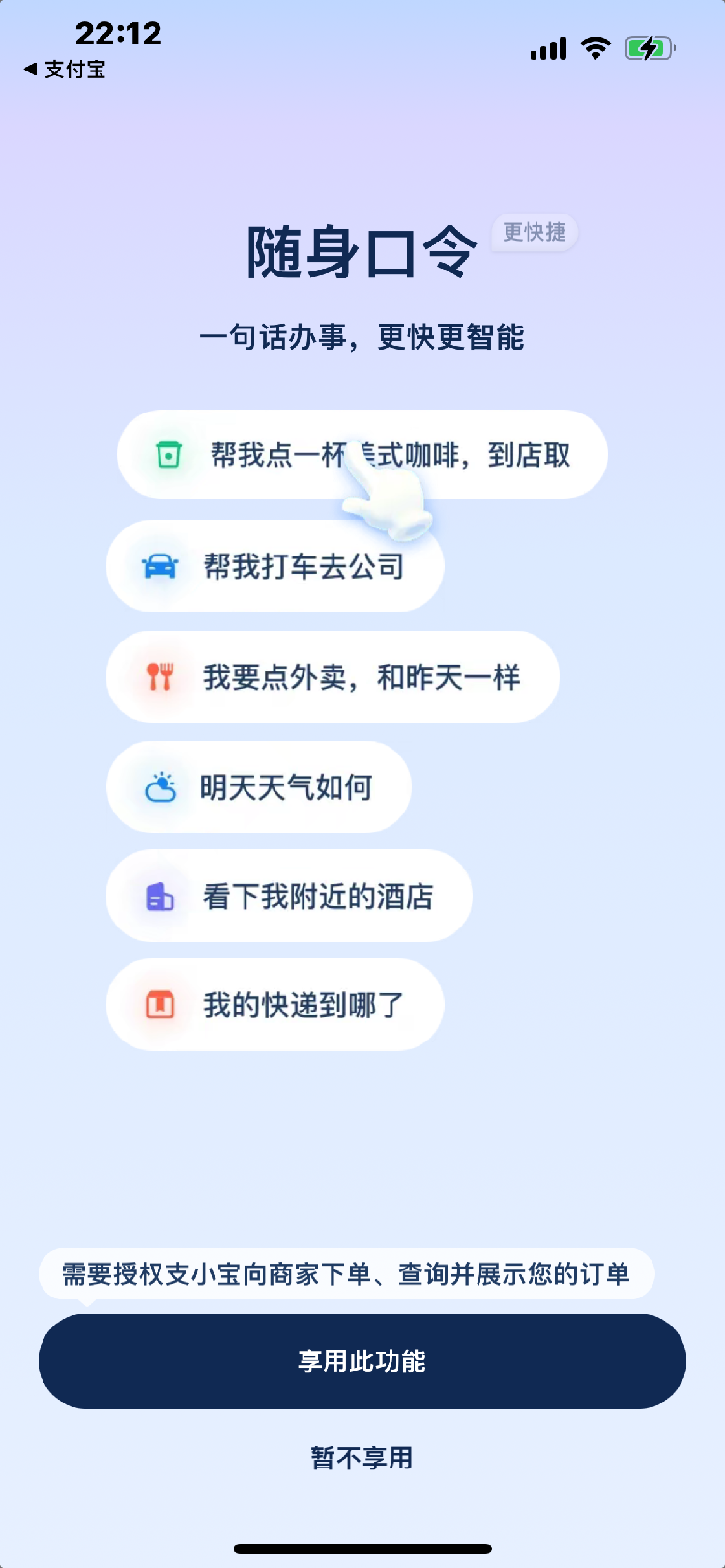725x1568 pixels.
Task: Pick the 明天天气如何 command
Action: click(259, 786)
